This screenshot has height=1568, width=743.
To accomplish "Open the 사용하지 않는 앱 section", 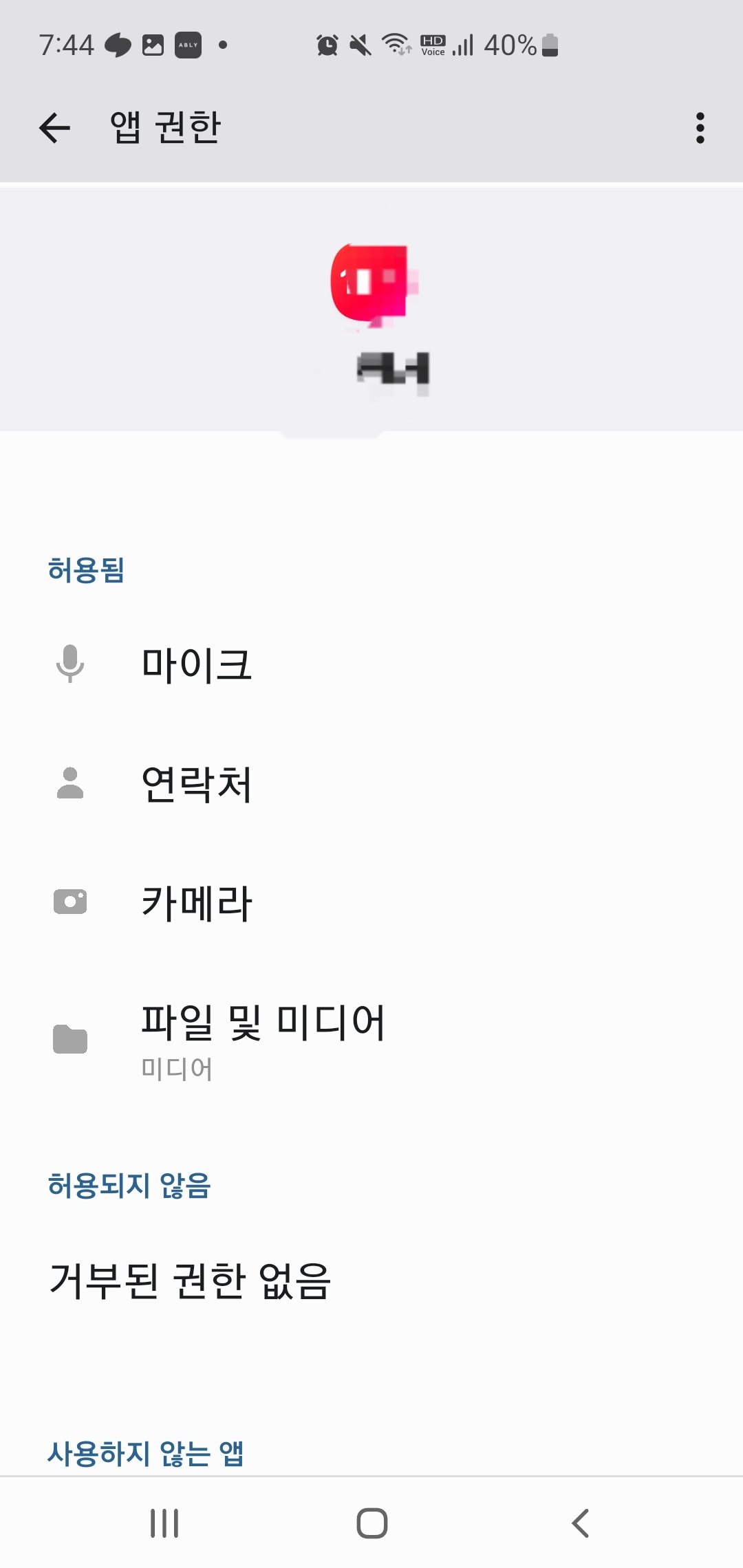I will pos(147,1452).
